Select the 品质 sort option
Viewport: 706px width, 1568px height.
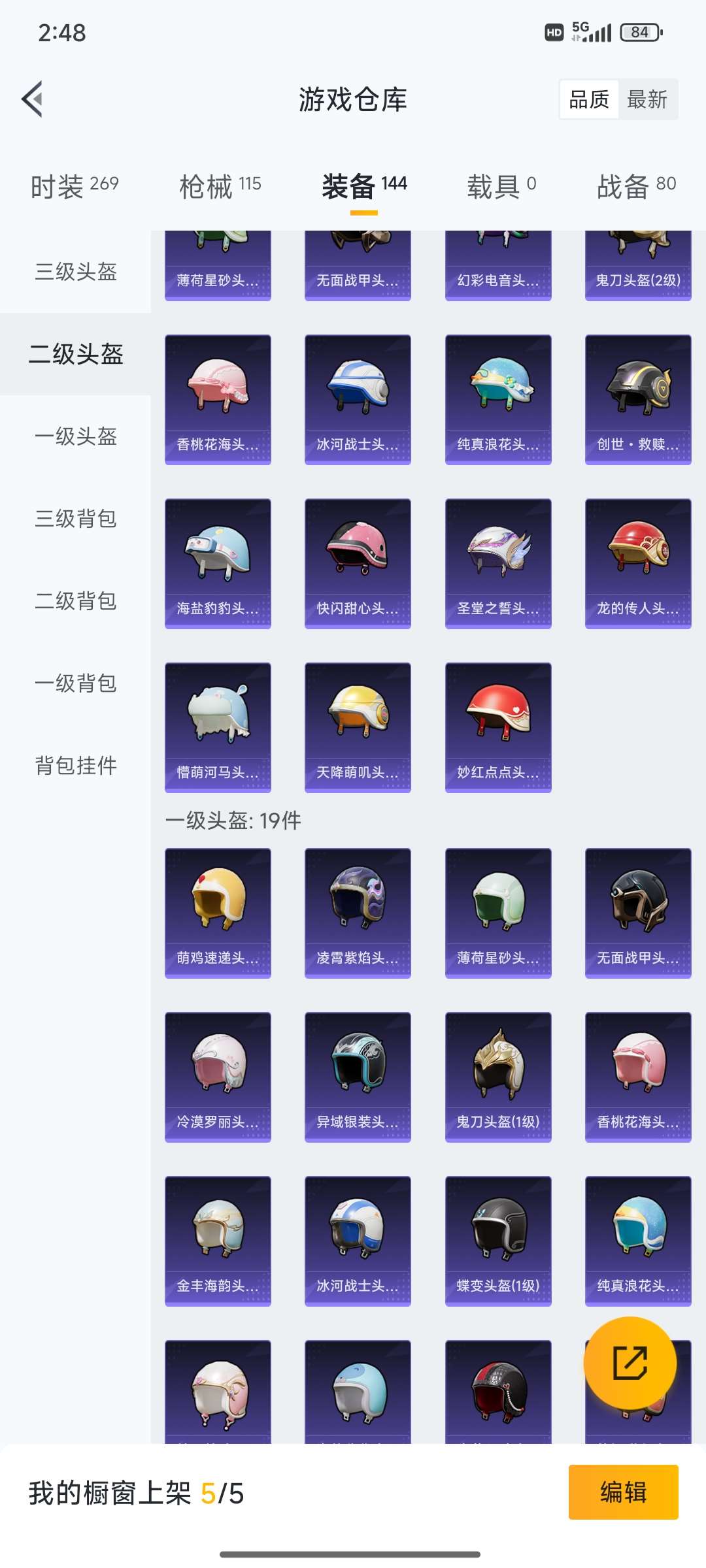tap(589, 99)
